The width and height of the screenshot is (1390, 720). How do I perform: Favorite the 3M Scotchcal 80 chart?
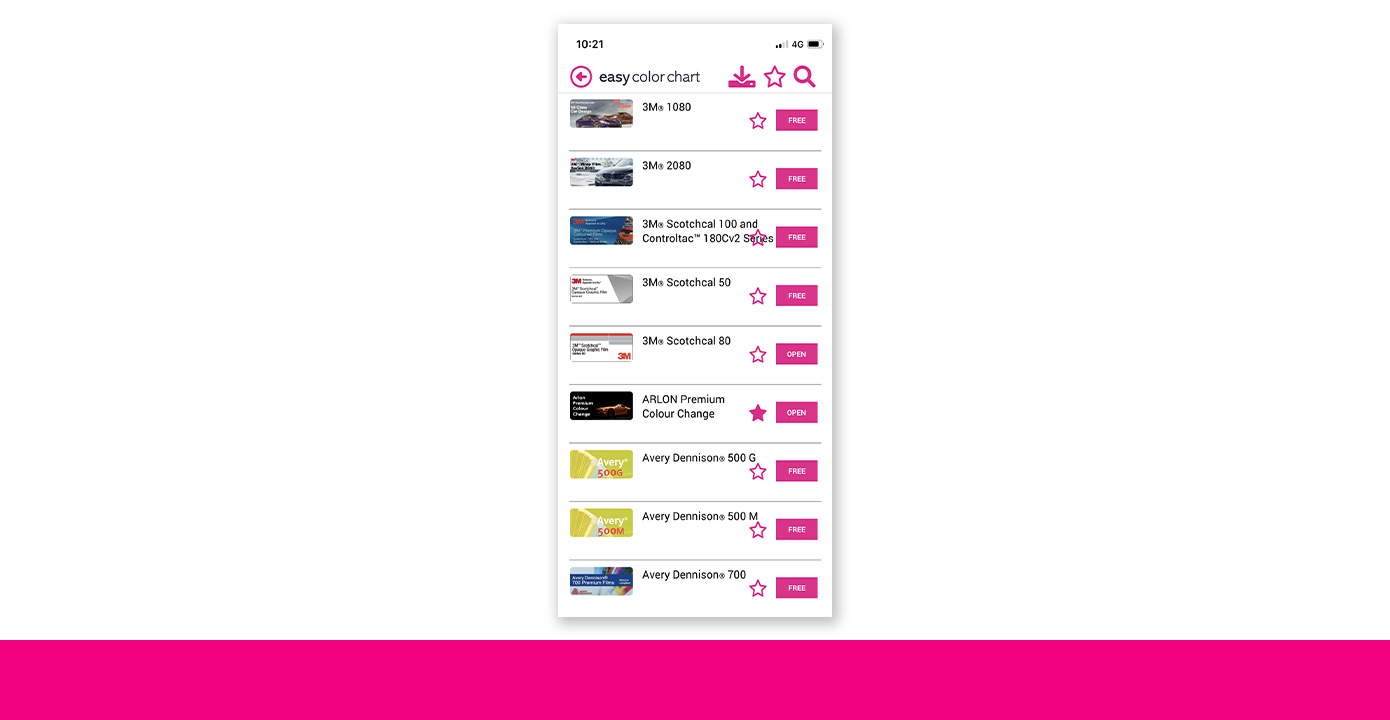click(x=758, y=354)
